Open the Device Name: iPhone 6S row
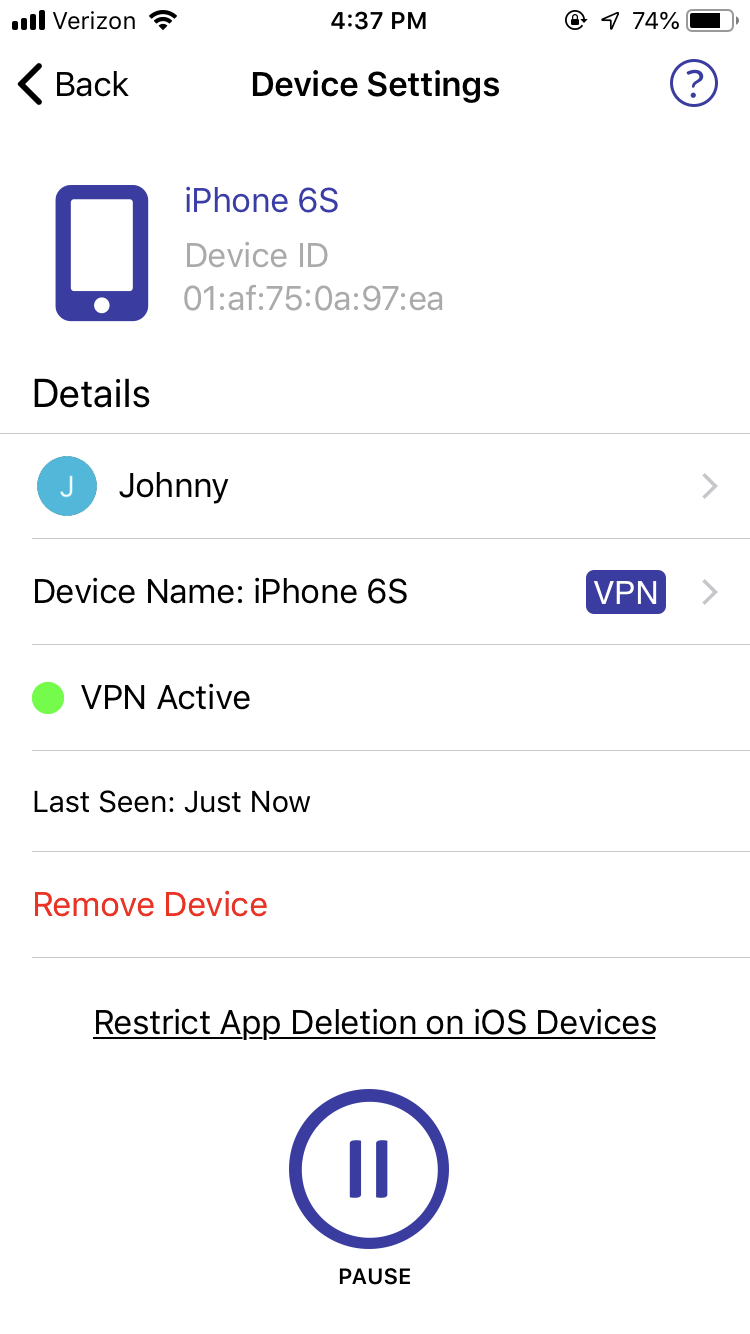The height and width of the screenshot is (1334, 750). click(375, 592)
